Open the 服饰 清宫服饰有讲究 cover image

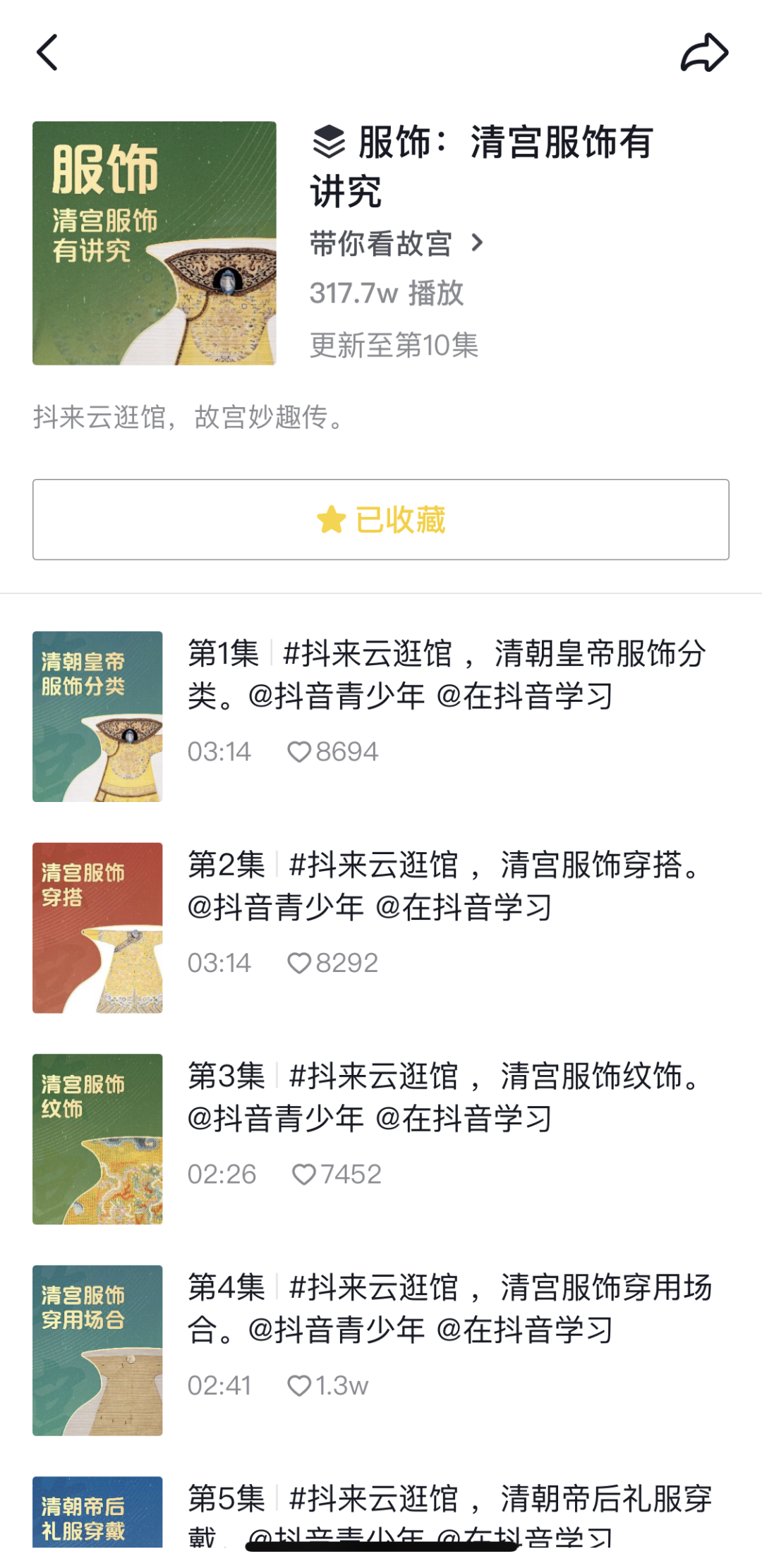pos(155,243)
